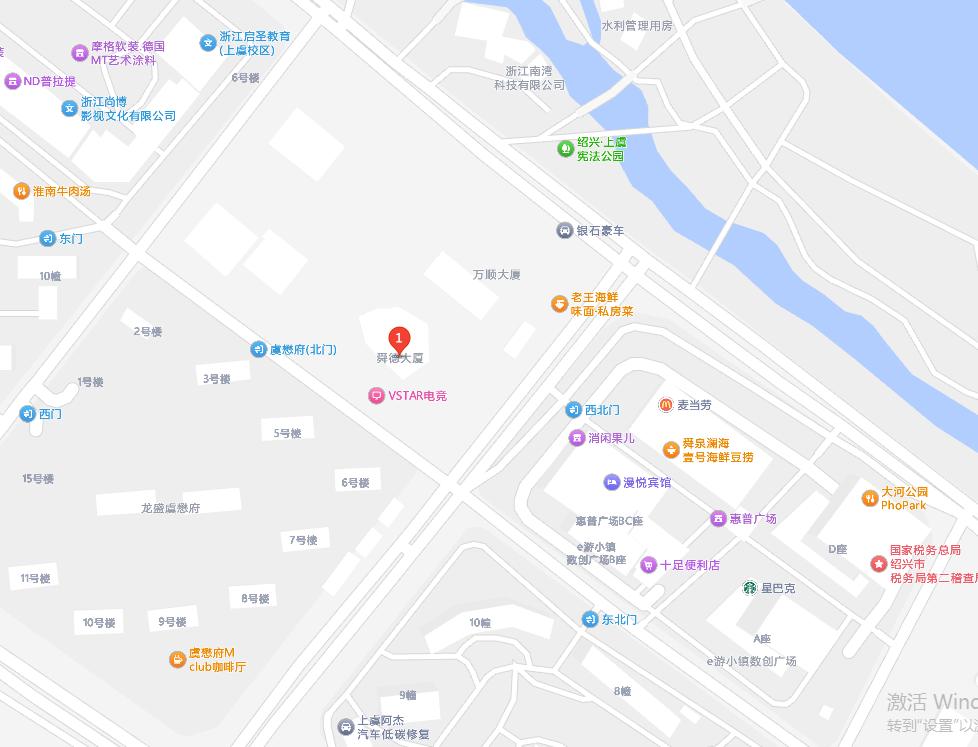Tap the 漫悦宾馆 hotel marker
The width and height of the screenshot is (978, 747).
[612, 482]
